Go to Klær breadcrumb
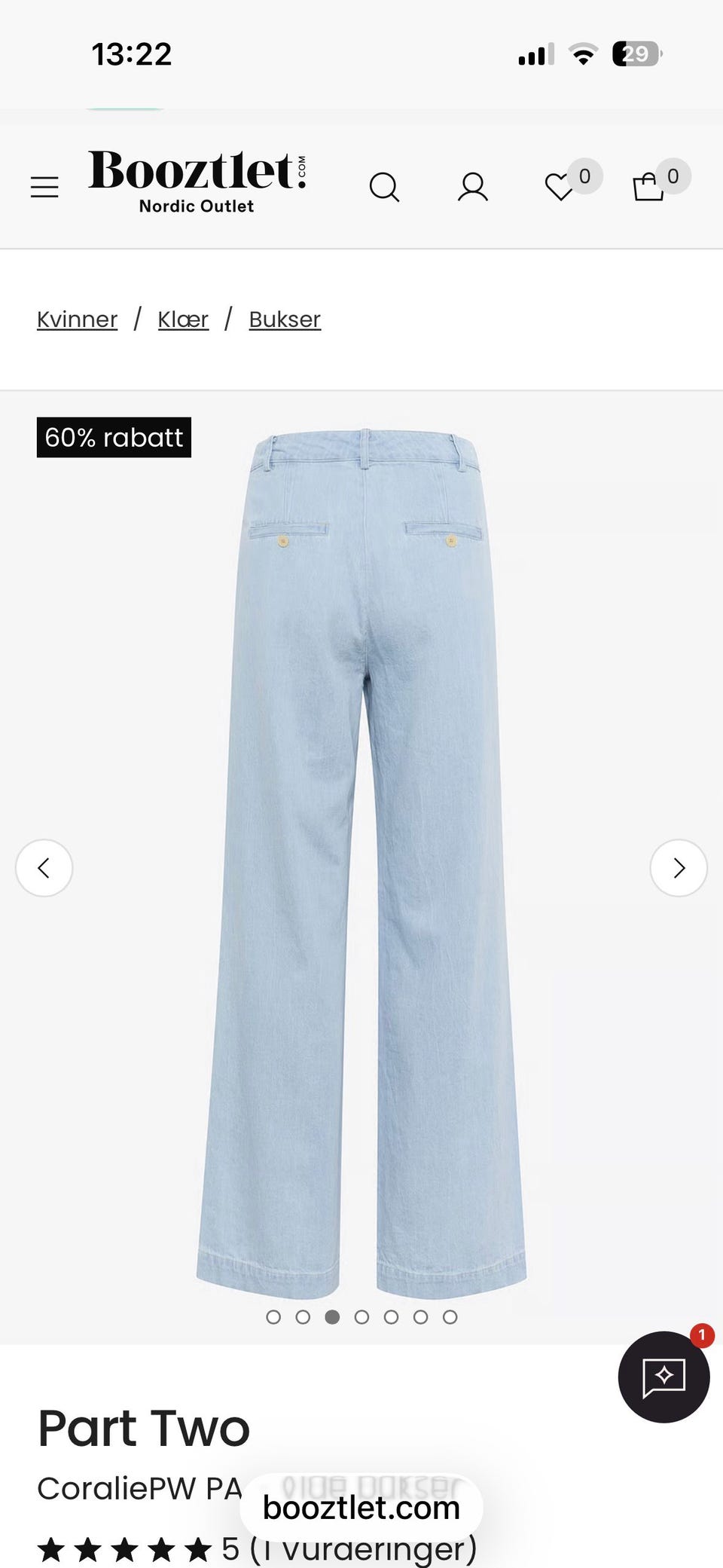723x1568 pixels. (183, 319)
